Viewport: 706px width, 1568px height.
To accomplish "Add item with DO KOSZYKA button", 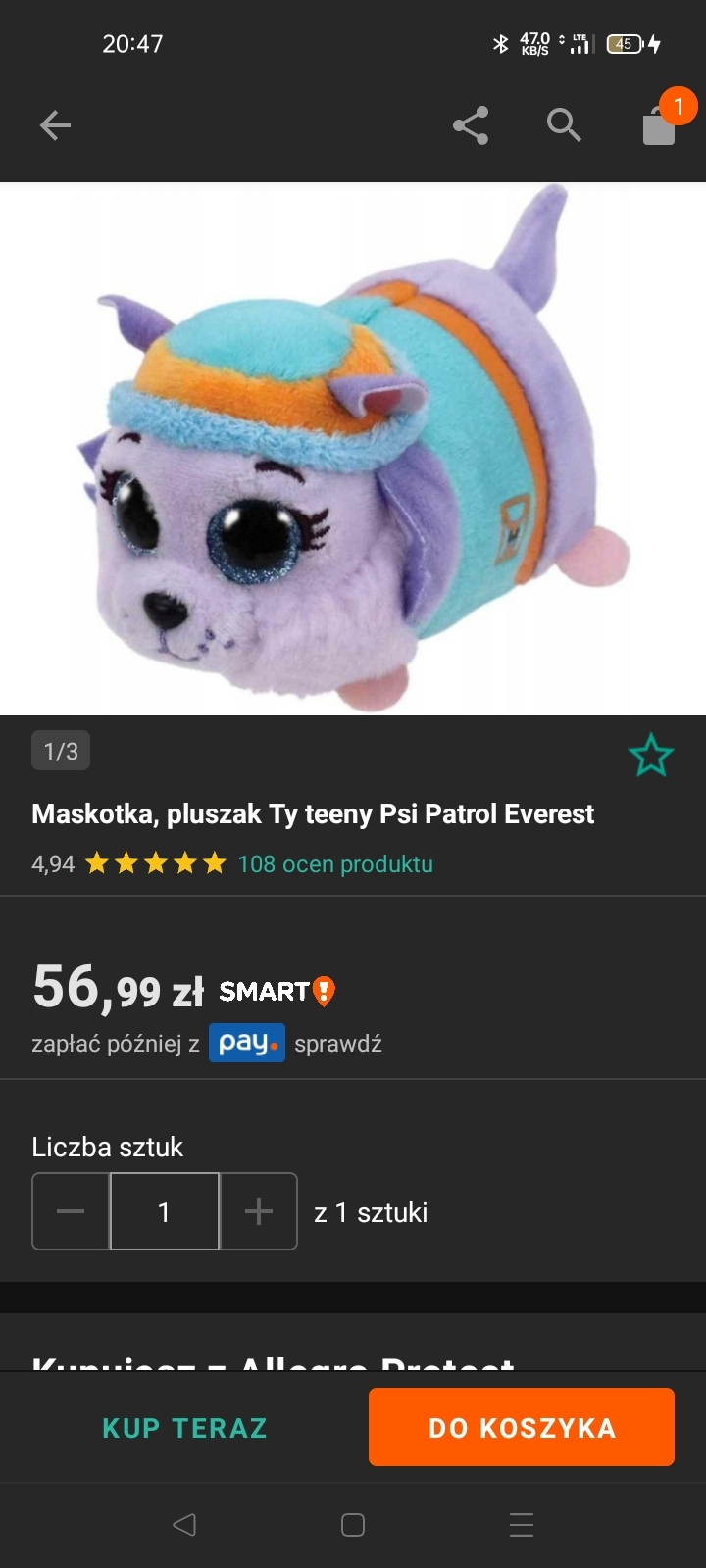I will pos(522,1428).
